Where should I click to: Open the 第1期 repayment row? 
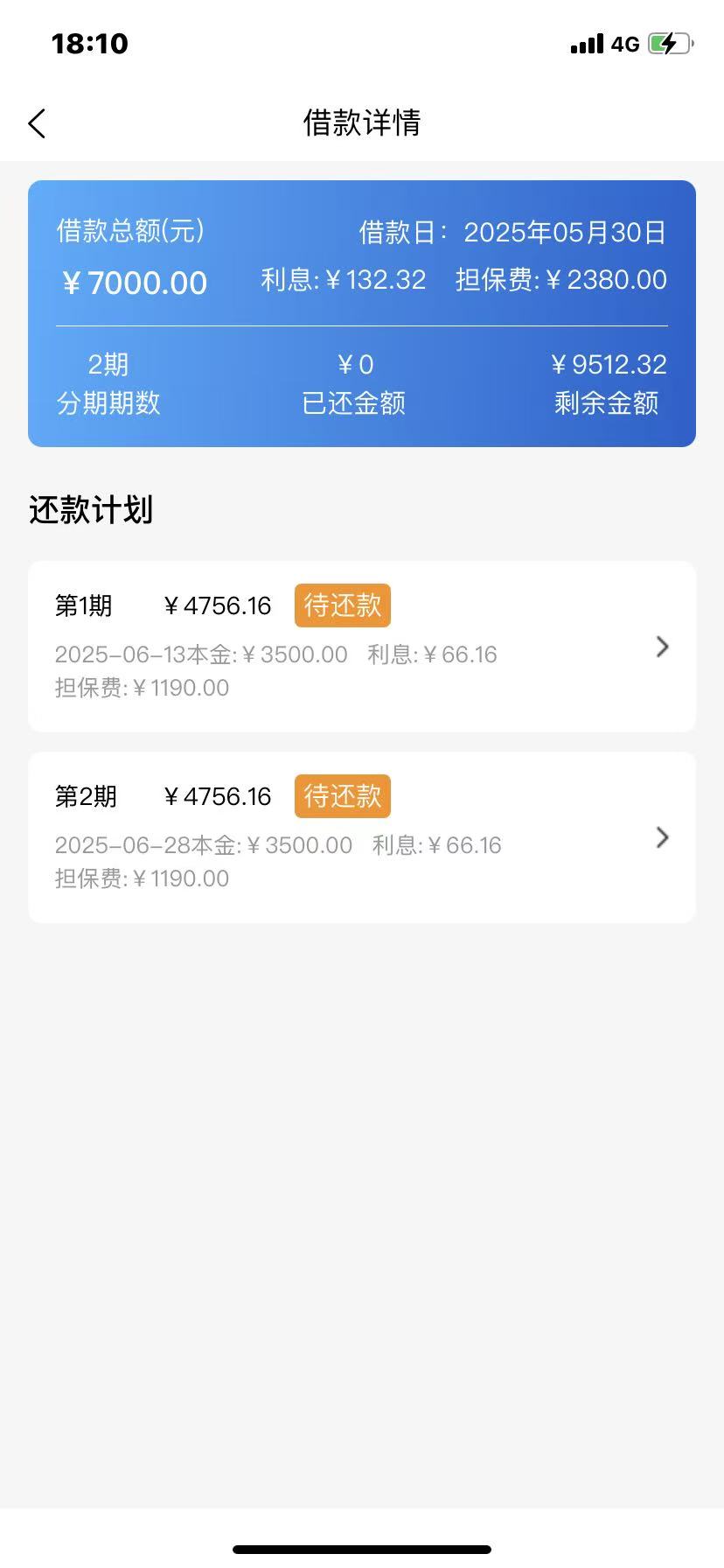tap(362, 647)
